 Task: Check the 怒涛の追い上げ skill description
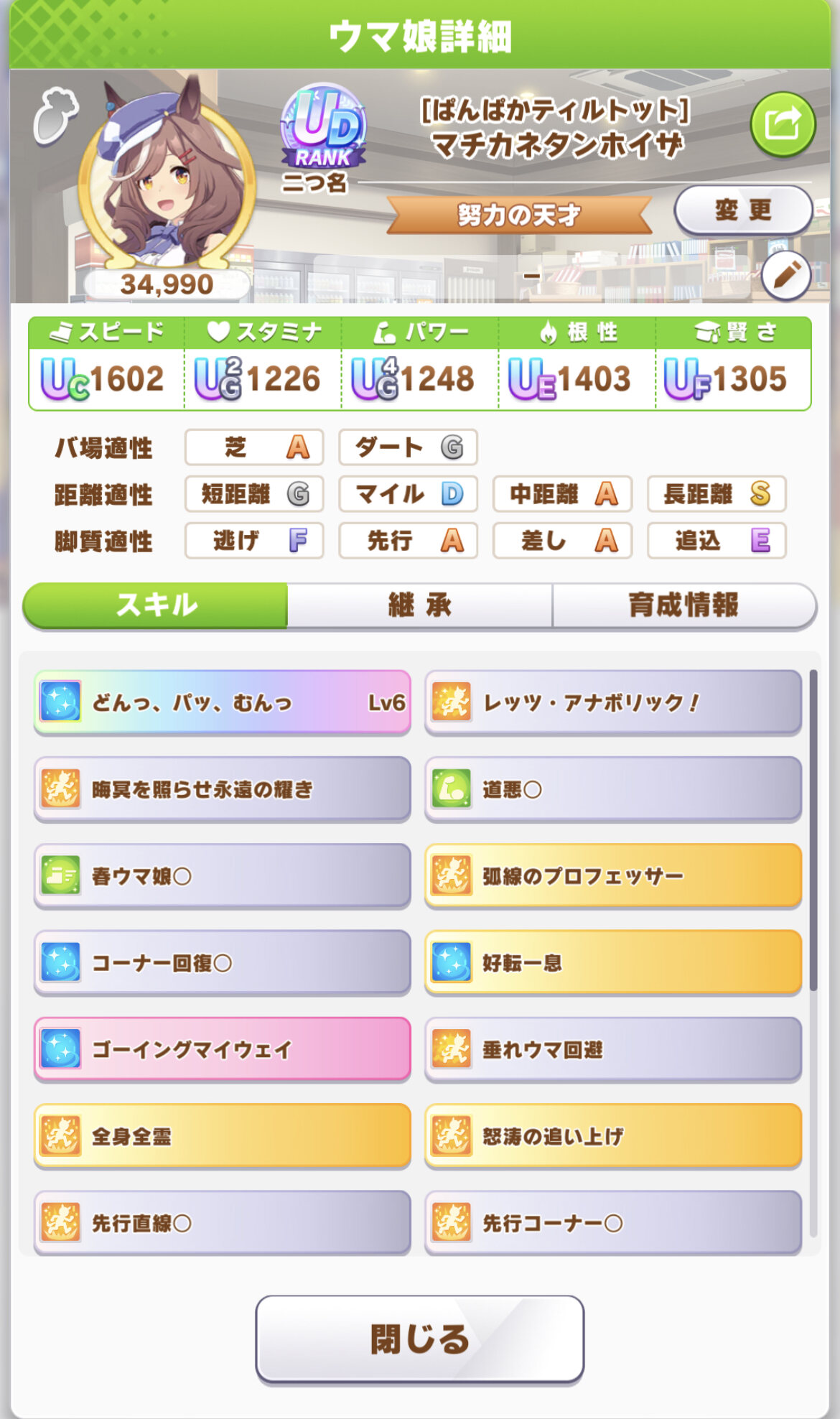pyautogui.click(x=613, y=1137)
